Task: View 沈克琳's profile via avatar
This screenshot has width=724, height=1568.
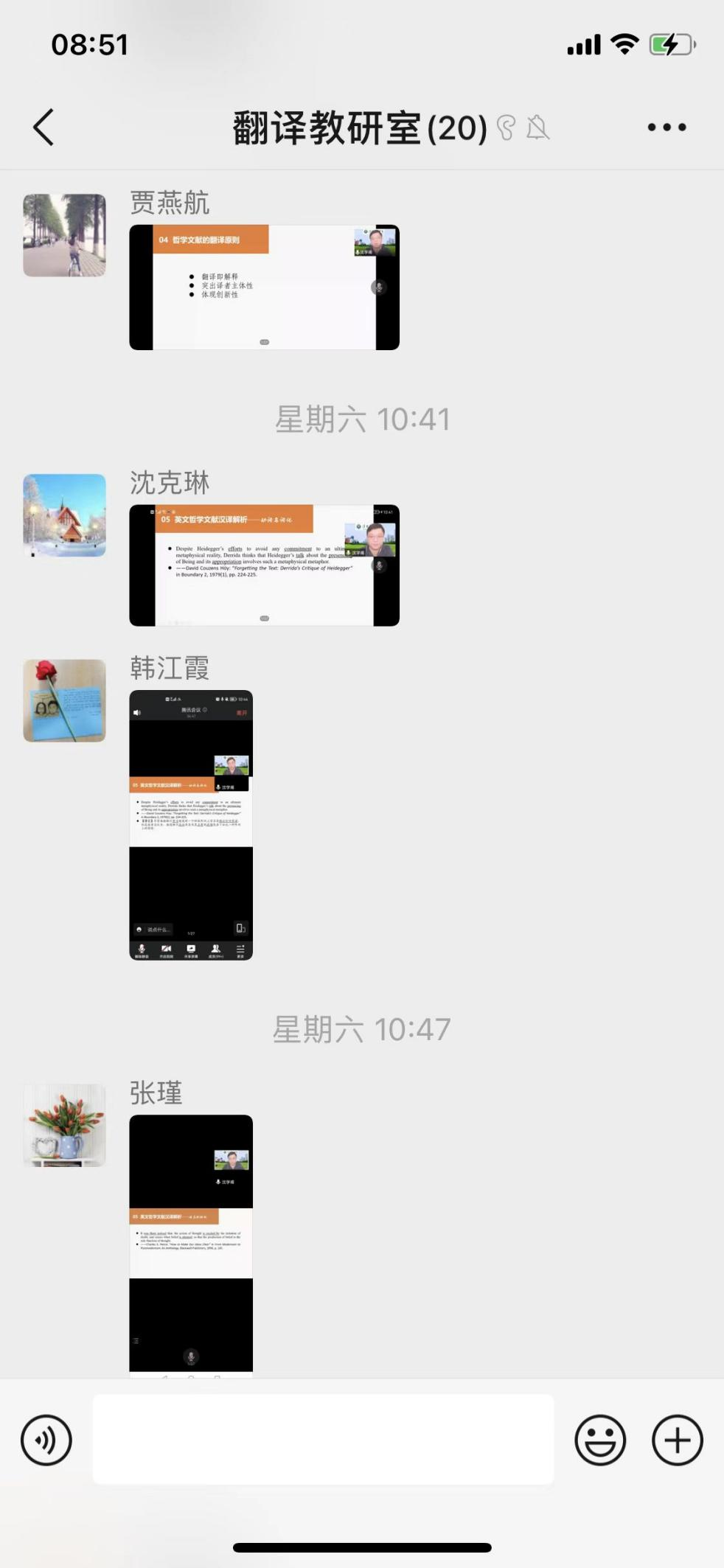Action: click(x=64, y=515)
